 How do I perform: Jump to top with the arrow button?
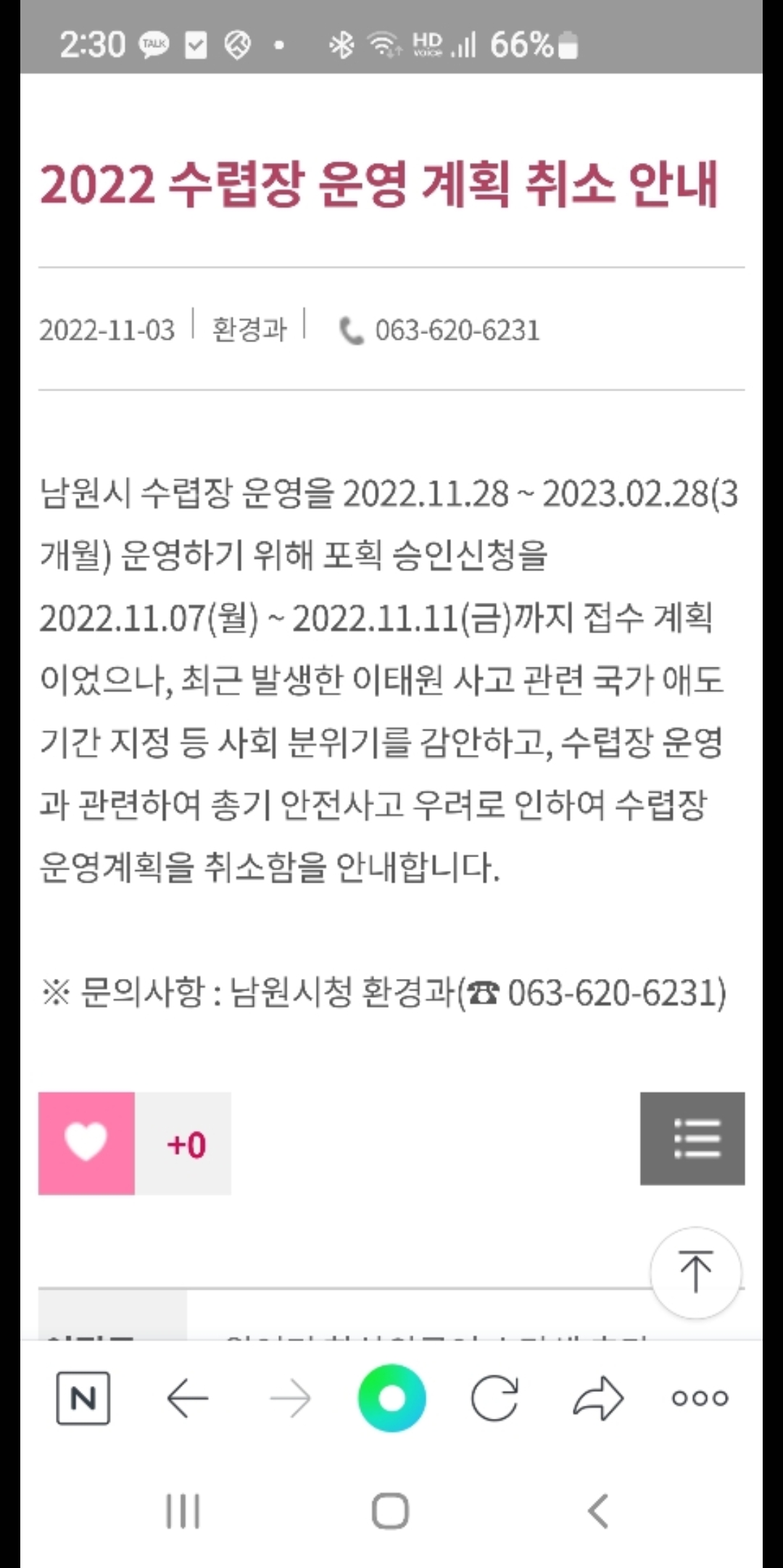[x=695, y=1272]
